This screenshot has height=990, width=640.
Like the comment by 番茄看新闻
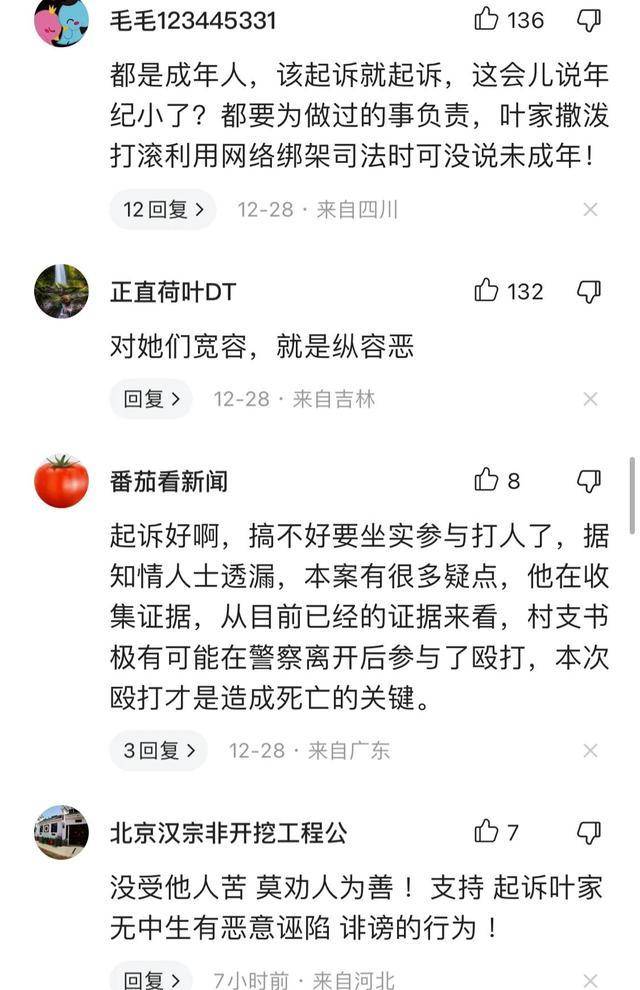[x=487, y=481]
